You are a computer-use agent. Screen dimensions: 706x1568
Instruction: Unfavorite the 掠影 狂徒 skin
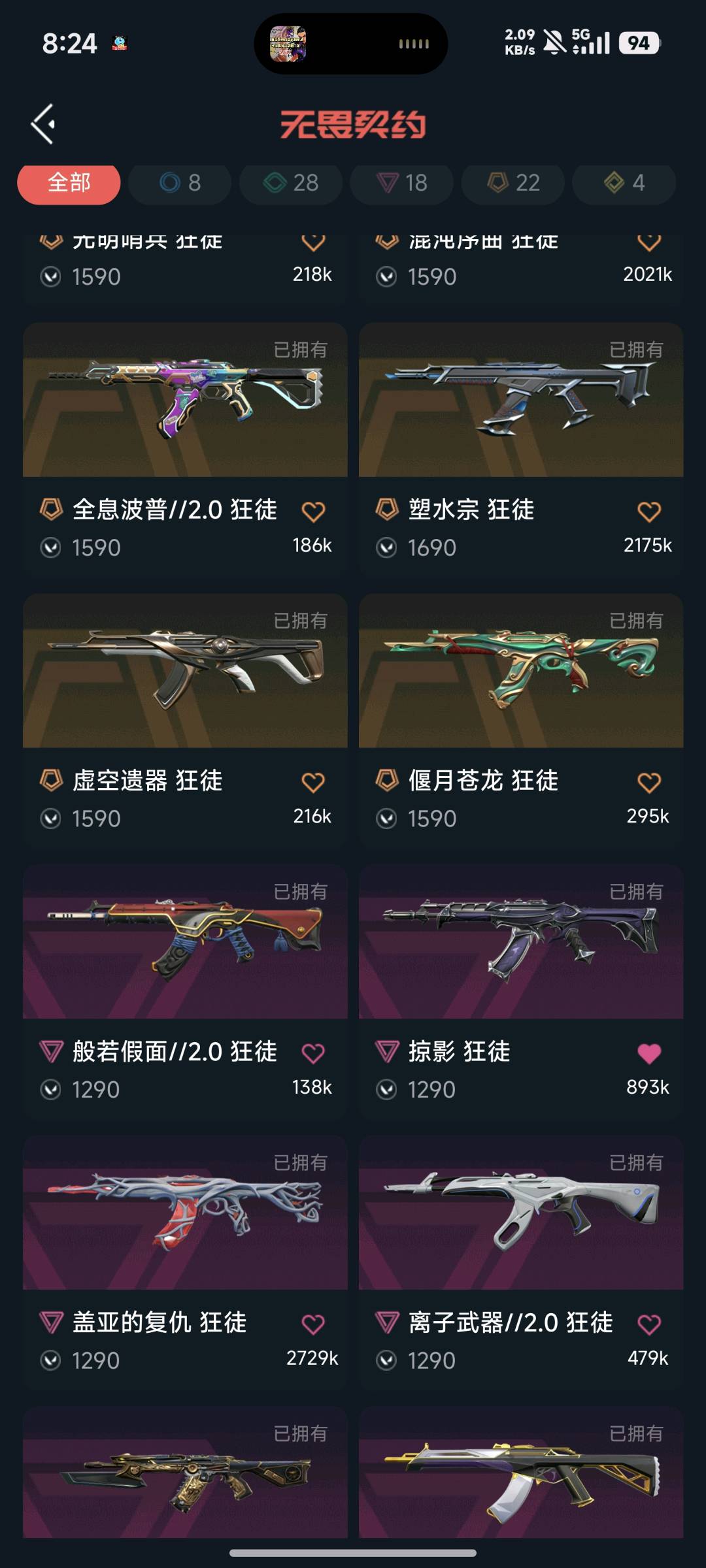tap(649, 1053)
